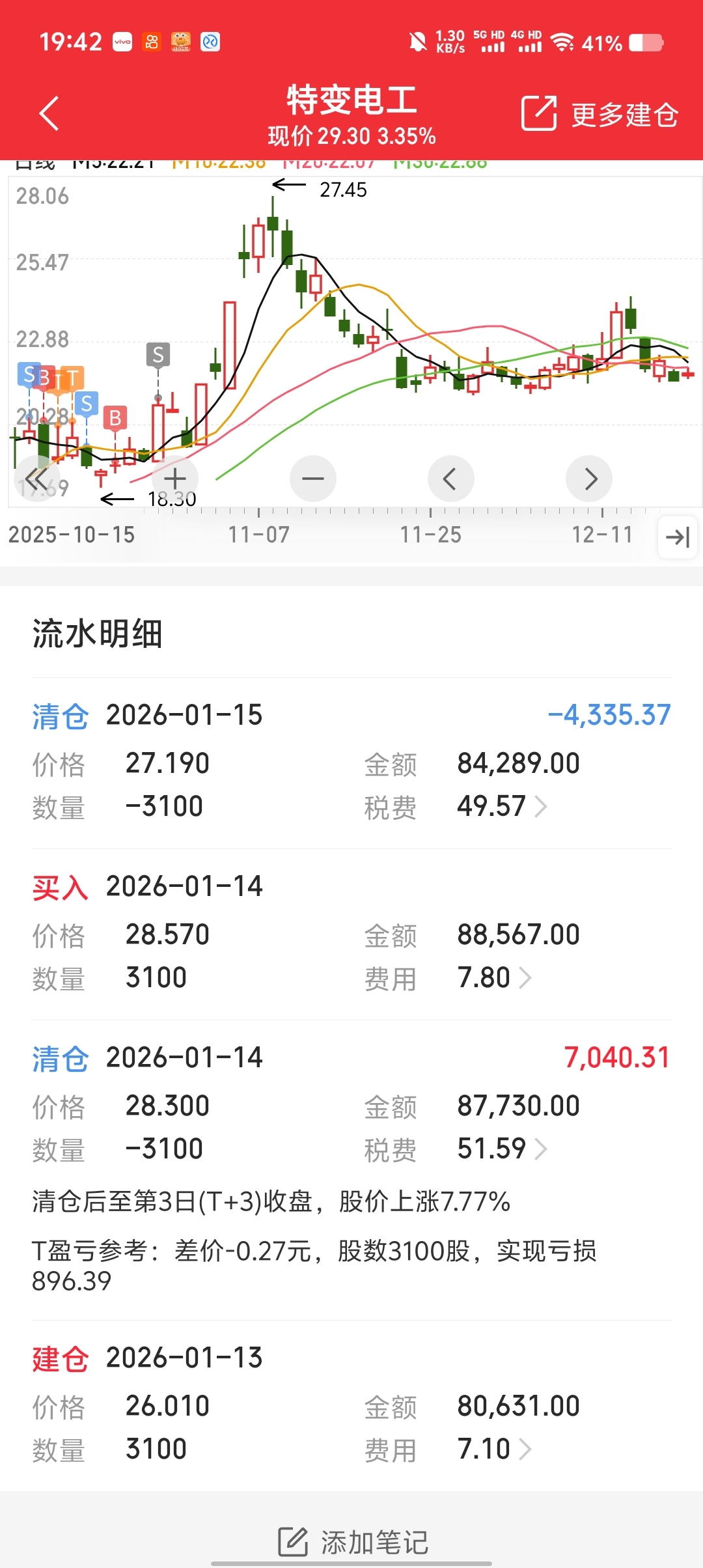Select the gray S marker on the chart
The image size is (703, 1568).
click(x=158, y=356)
